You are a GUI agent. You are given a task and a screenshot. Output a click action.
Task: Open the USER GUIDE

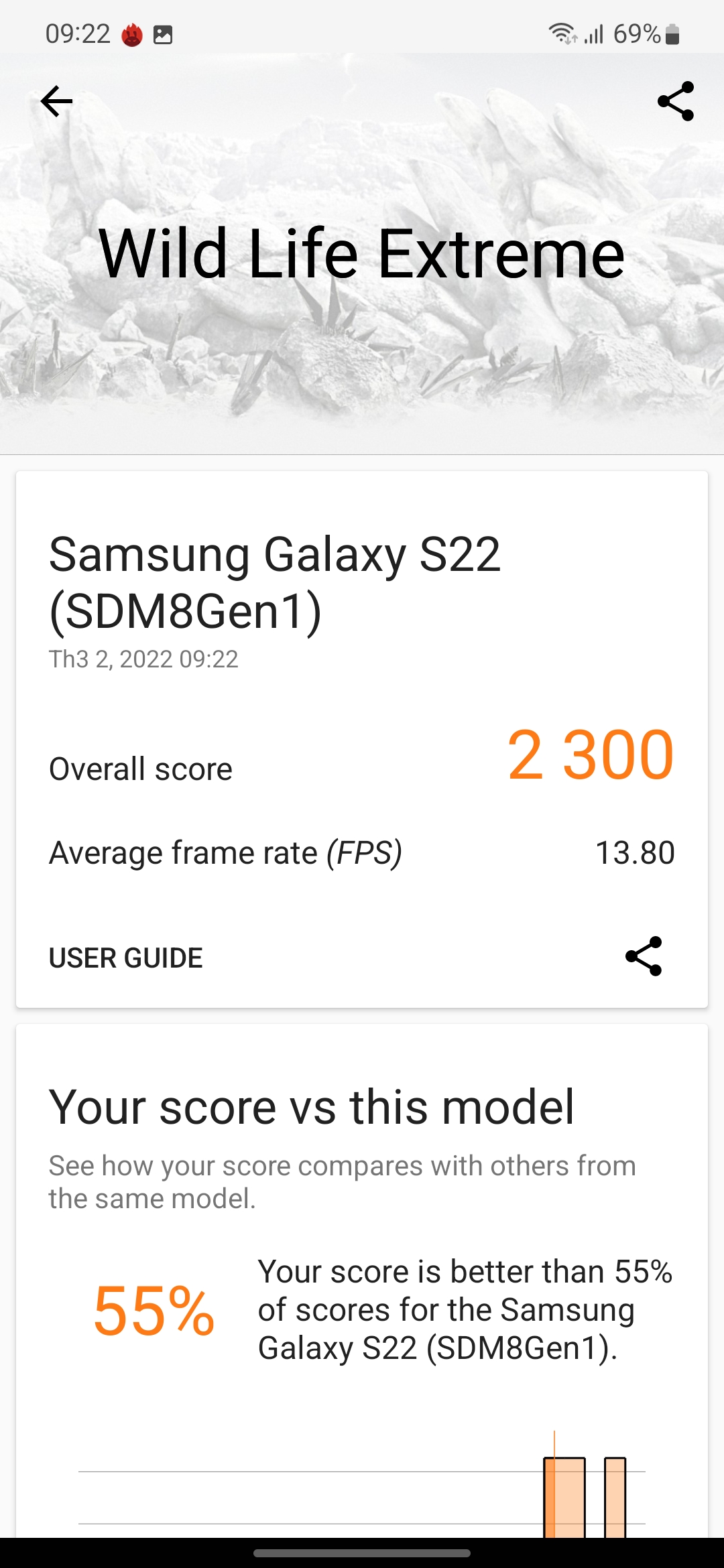pyautogui.click(x=126, y=958)
